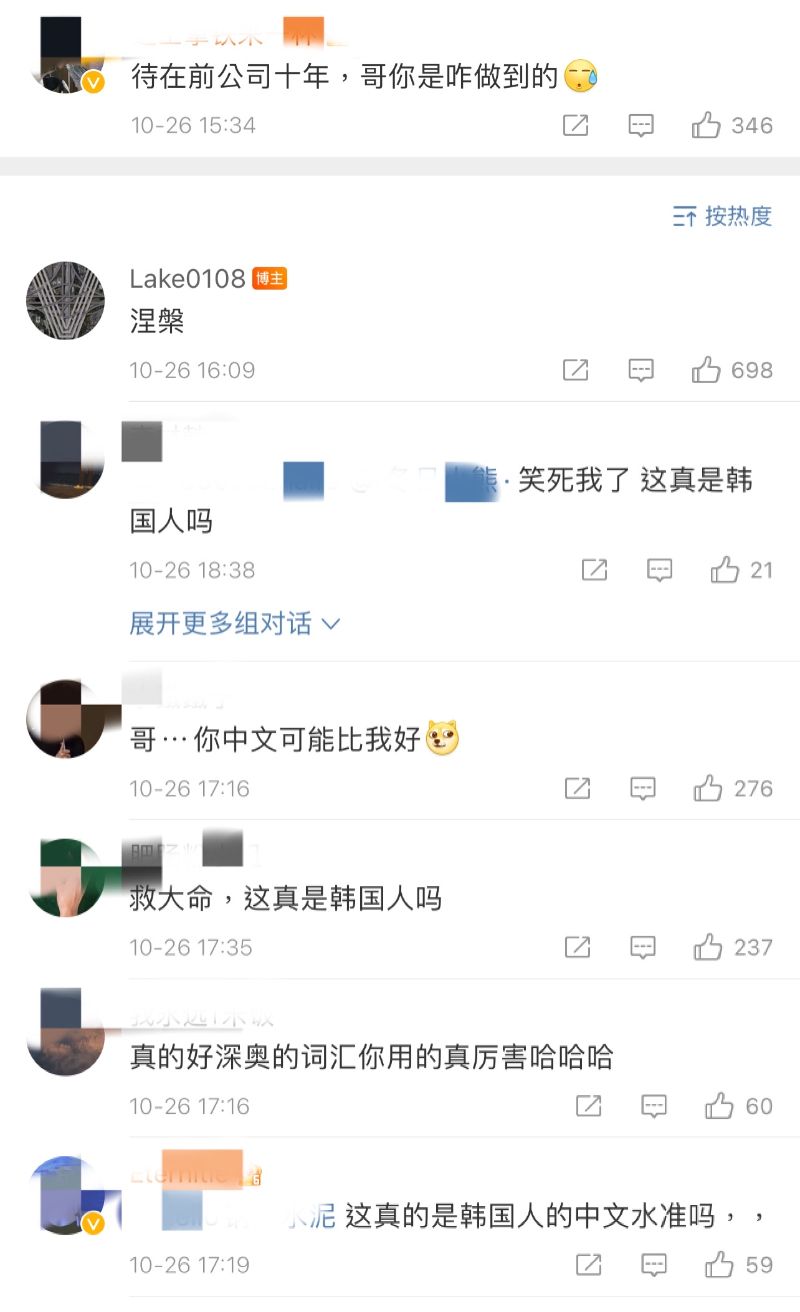This screenshot has width=800, height=1312.
Task: Like the comment 笑死我了 这真是韩国人吗
Action: pos(725,570)
